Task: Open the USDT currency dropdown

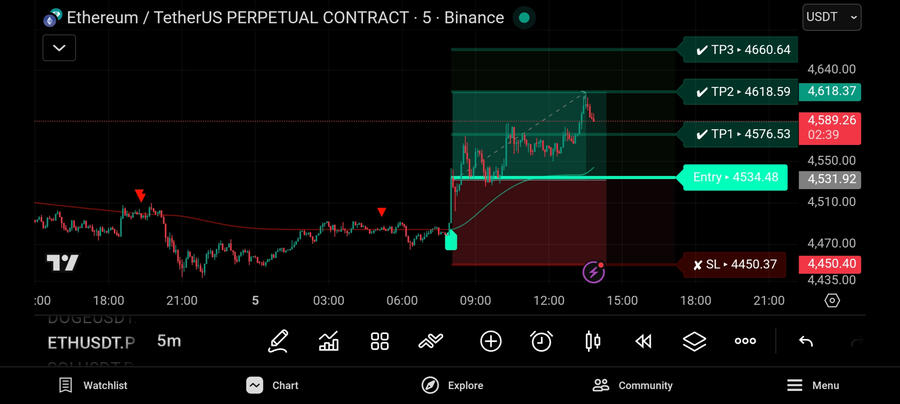Action: [831, 17]
